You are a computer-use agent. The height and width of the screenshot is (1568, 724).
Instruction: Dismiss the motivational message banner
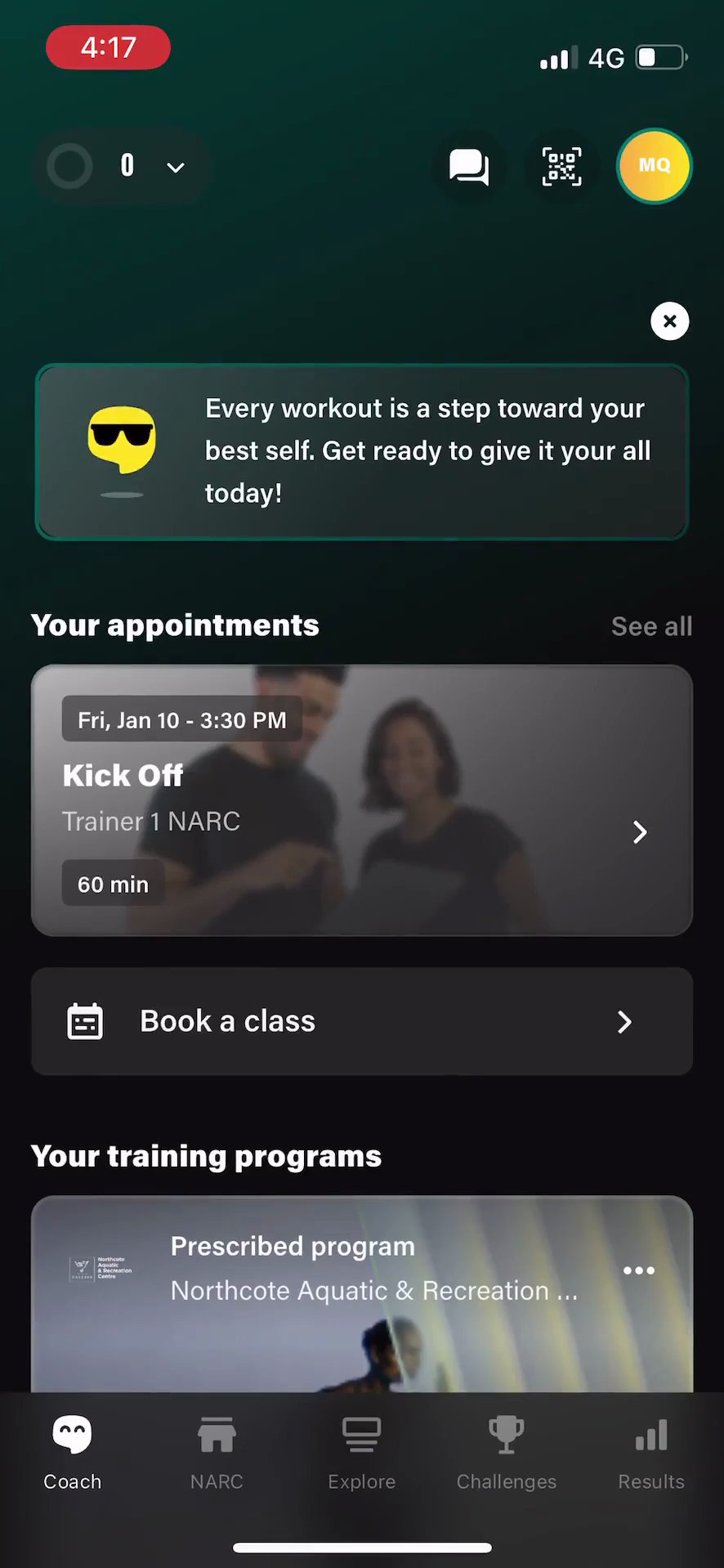669,321
